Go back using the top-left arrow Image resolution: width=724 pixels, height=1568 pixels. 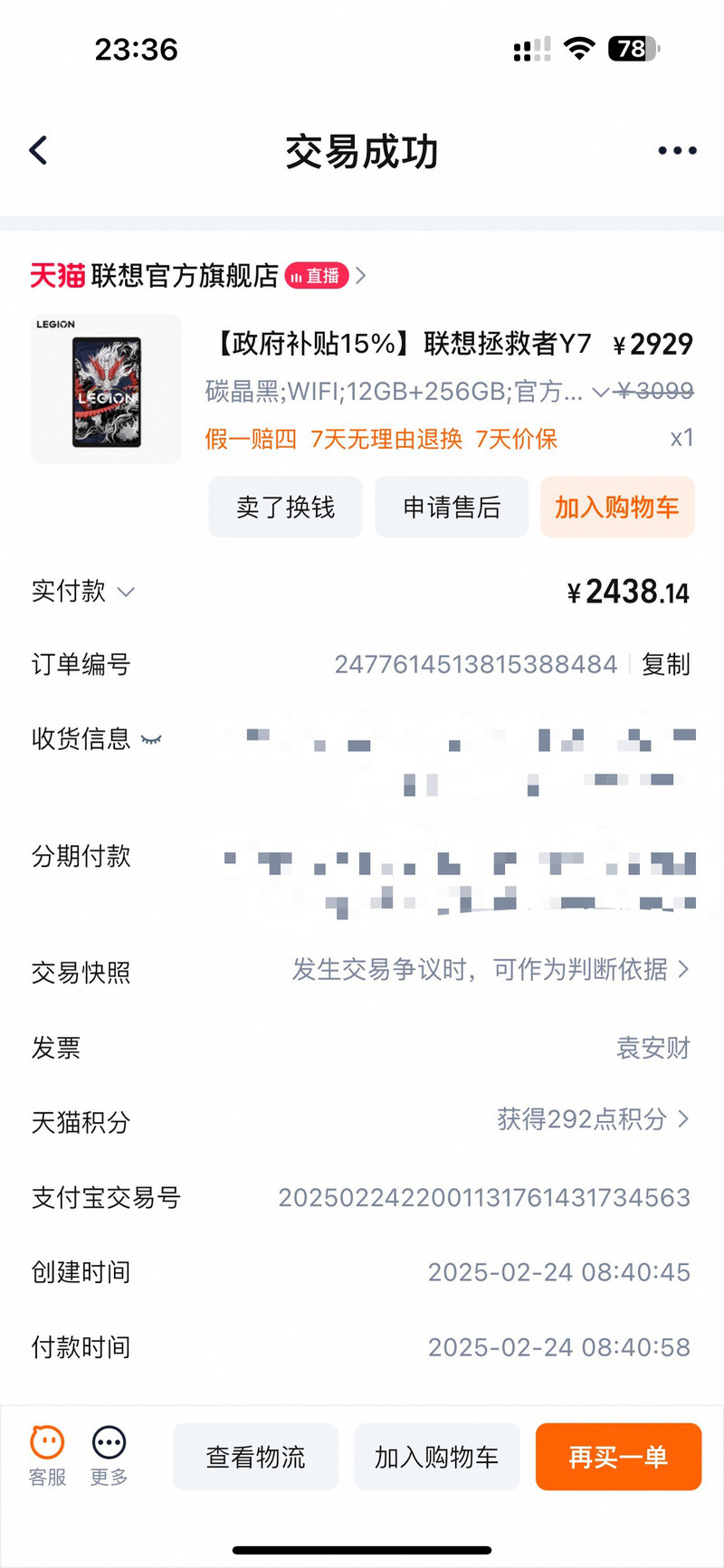38,150
